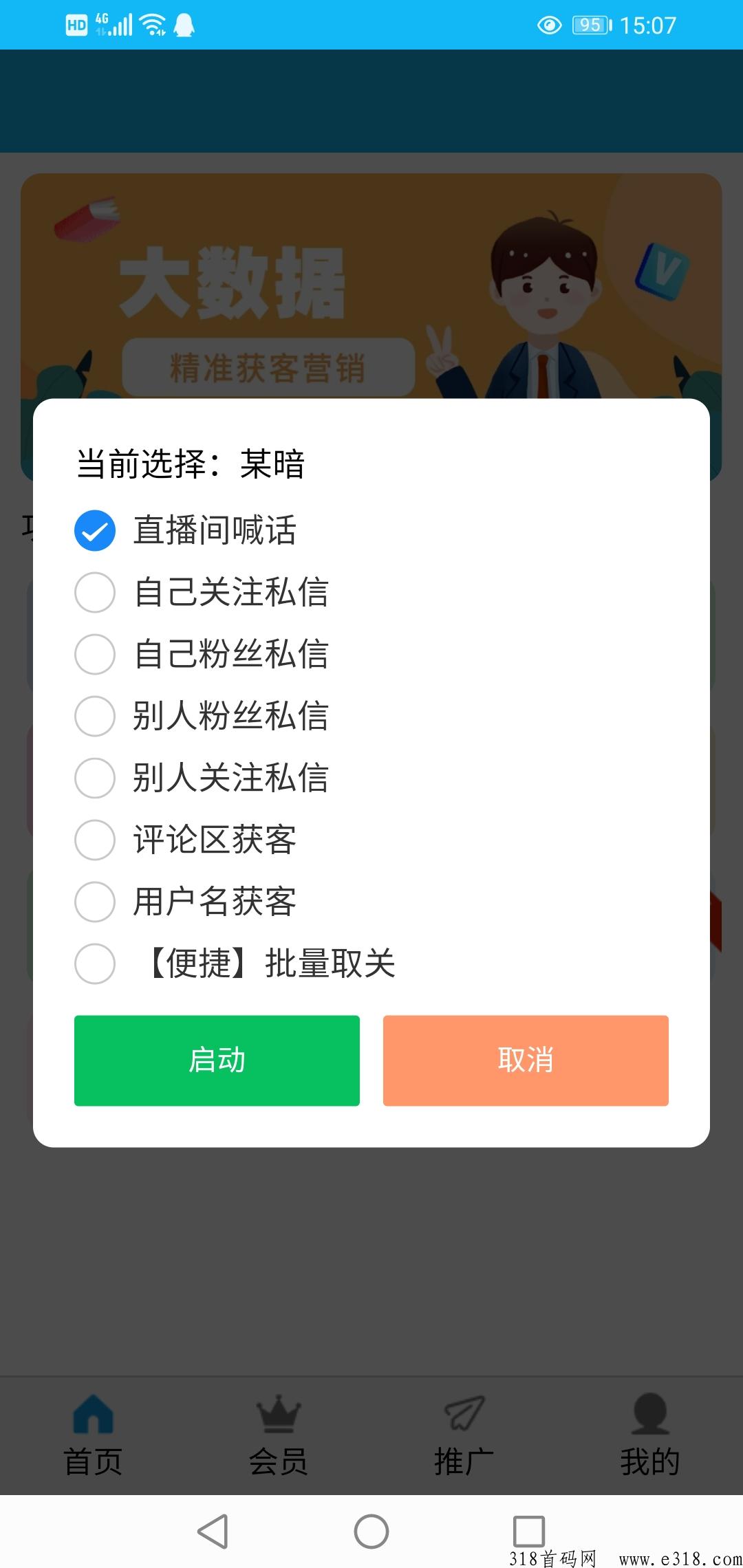Select 自己粉丝私信 option
Screen dimensions: 743x1568
click(x=202, y=654)
